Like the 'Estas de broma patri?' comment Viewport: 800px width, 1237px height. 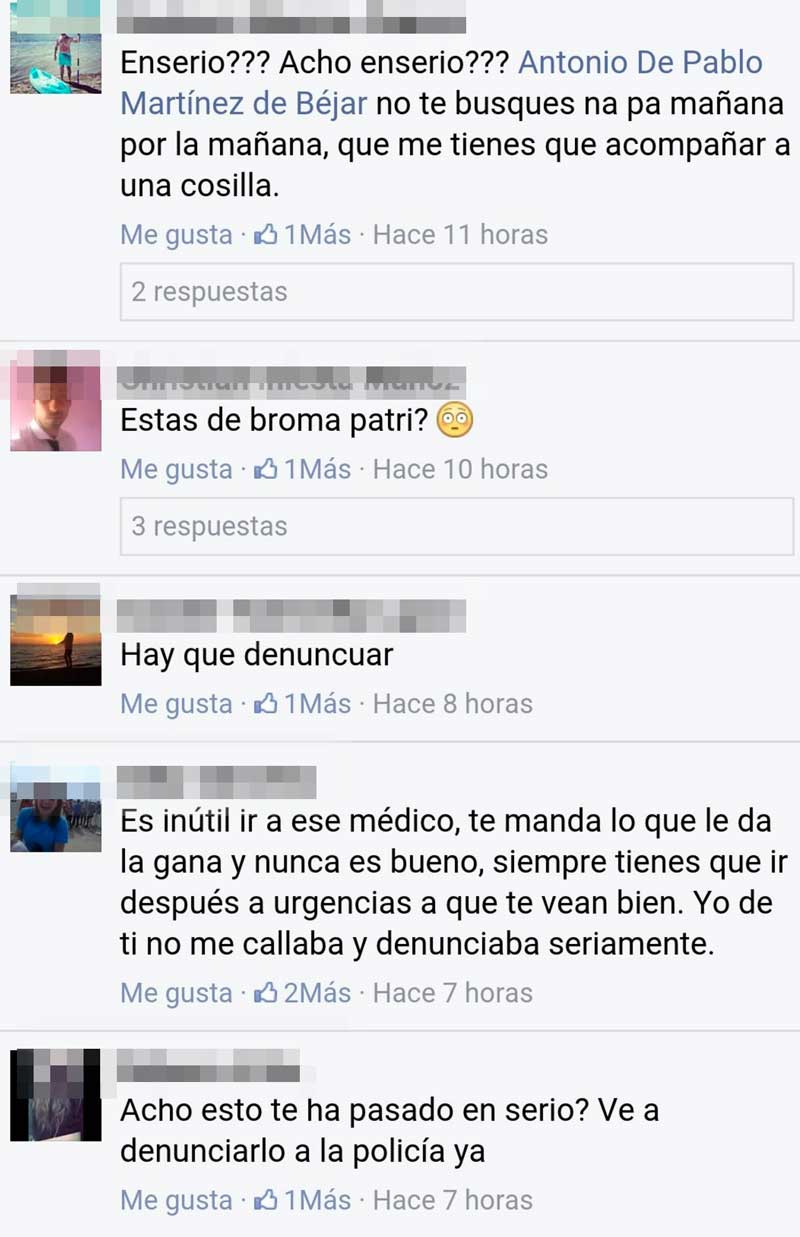tap(176, 469)
